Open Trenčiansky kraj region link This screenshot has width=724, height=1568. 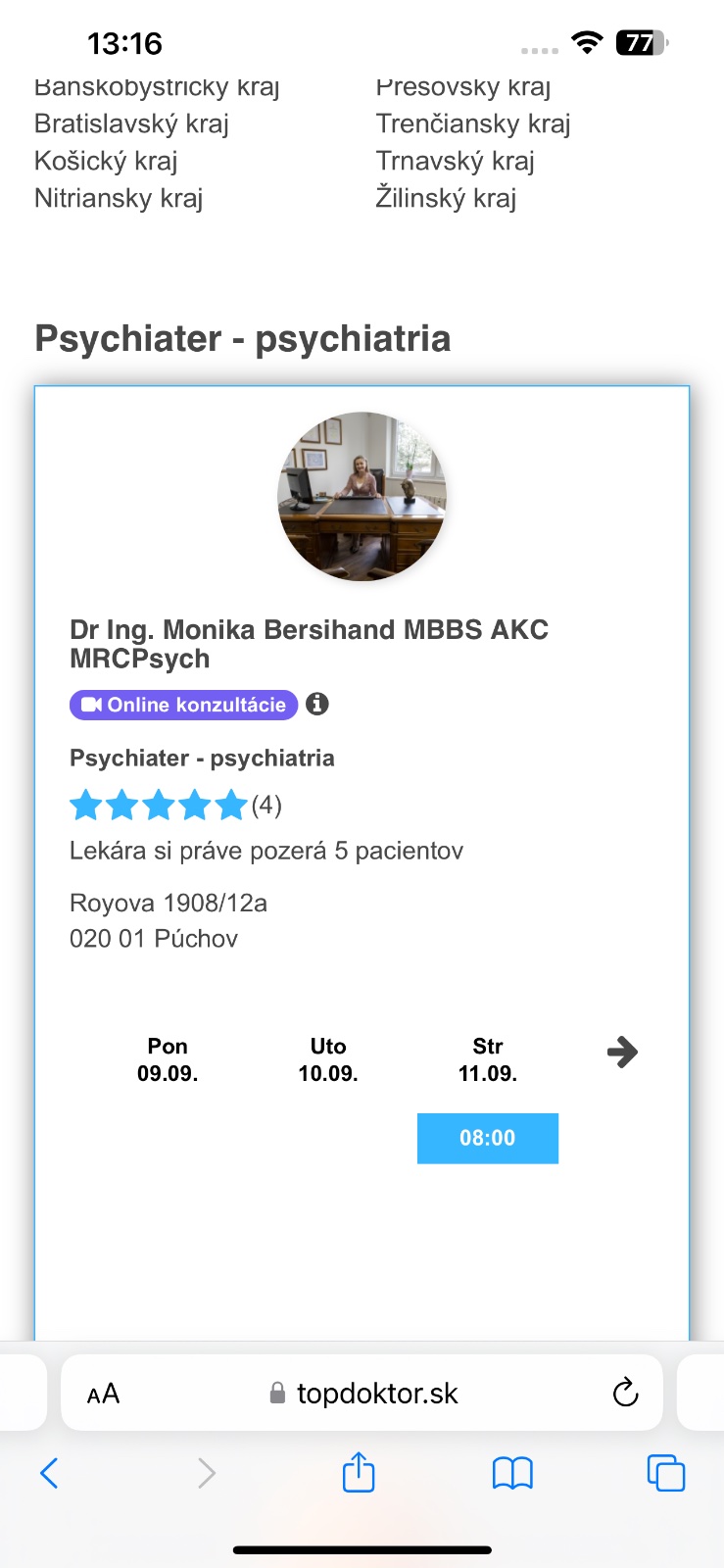tap(472, 124)
